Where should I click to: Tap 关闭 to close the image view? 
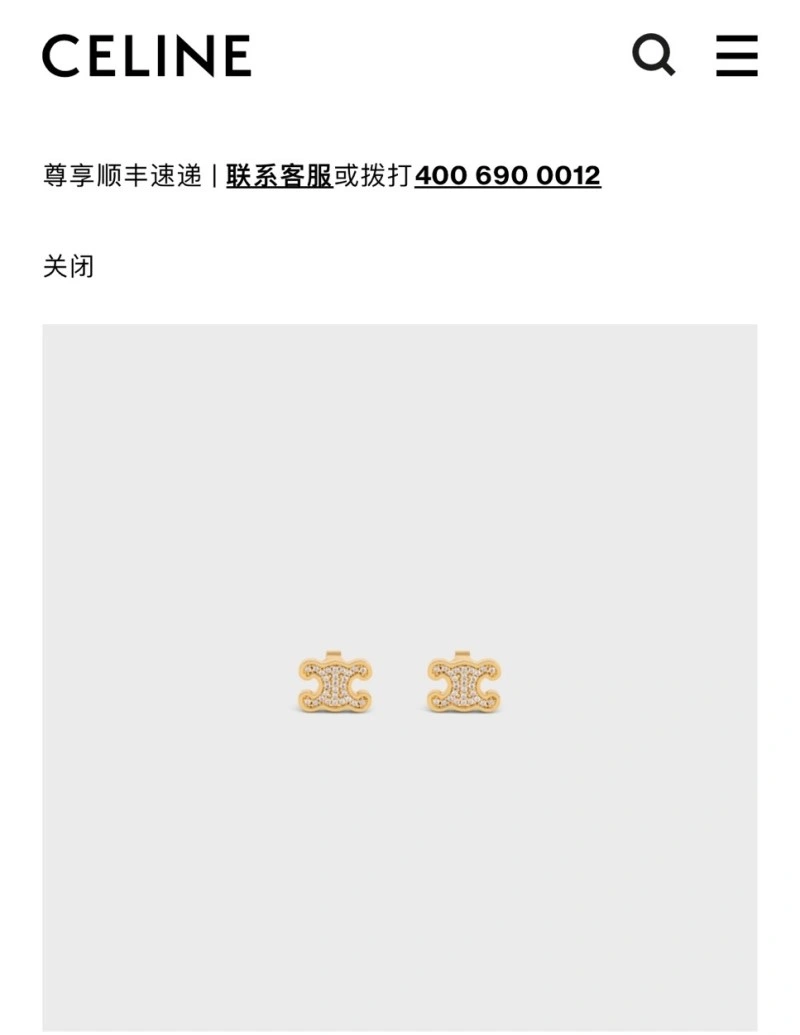coord(68,266)
